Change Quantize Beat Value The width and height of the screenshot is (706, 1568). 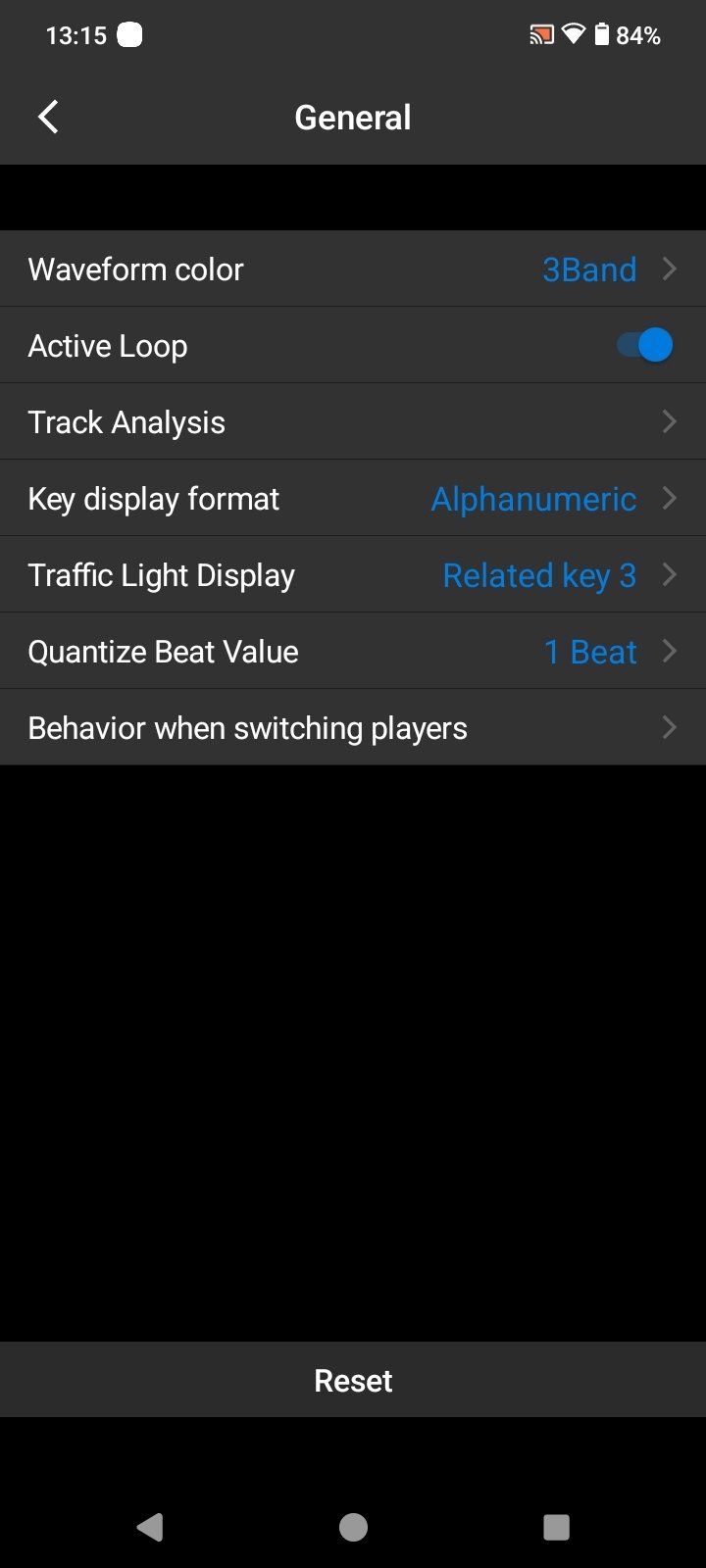pos(353,651)
